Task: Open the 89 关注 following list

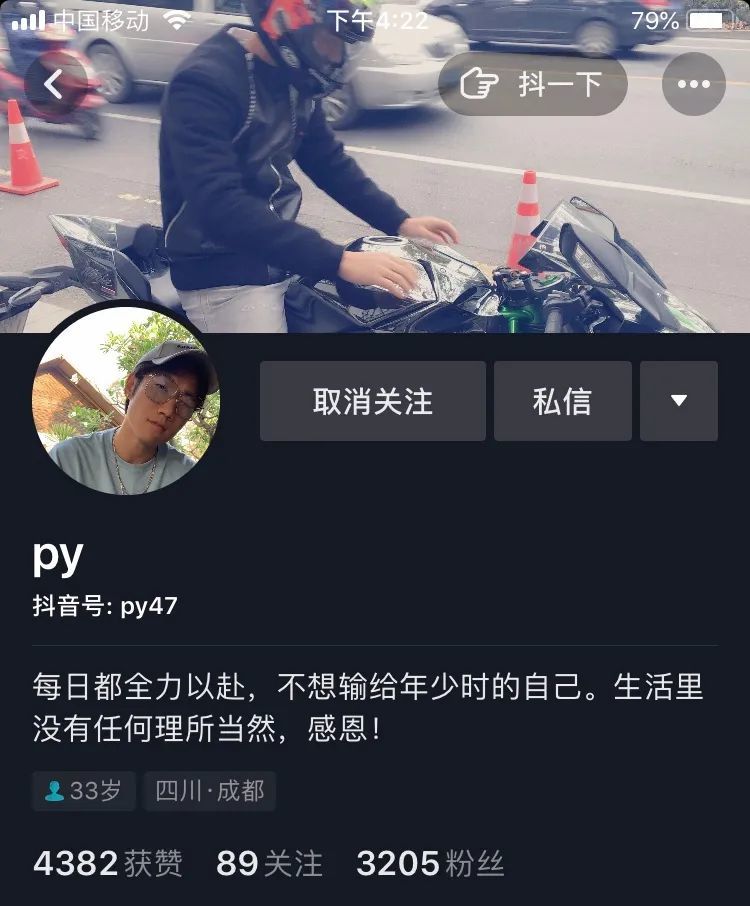Action: click(269, 863)
